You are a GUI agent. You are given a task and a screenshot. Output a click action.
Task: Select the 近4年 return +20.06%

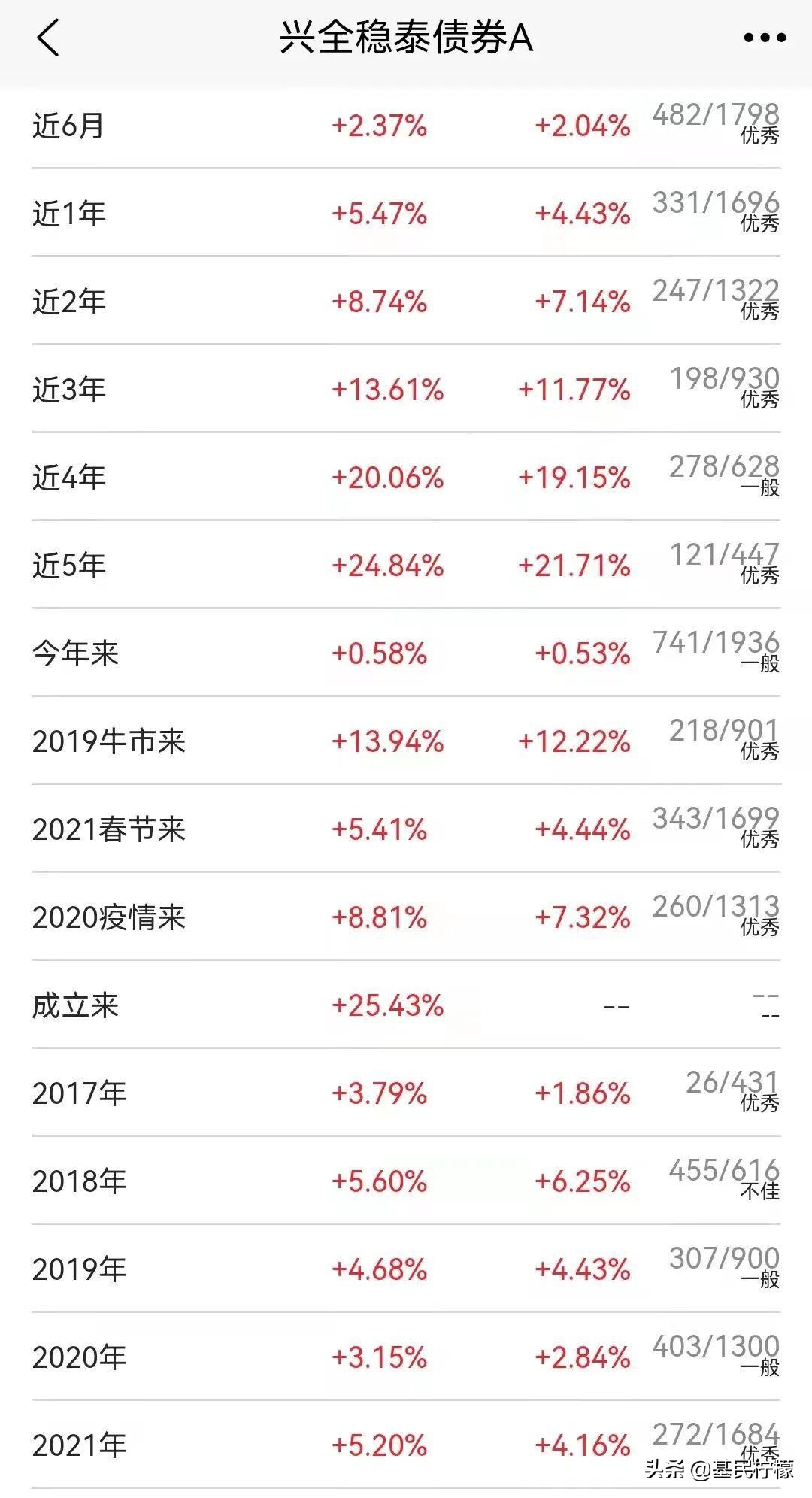[x=386, y=479]
